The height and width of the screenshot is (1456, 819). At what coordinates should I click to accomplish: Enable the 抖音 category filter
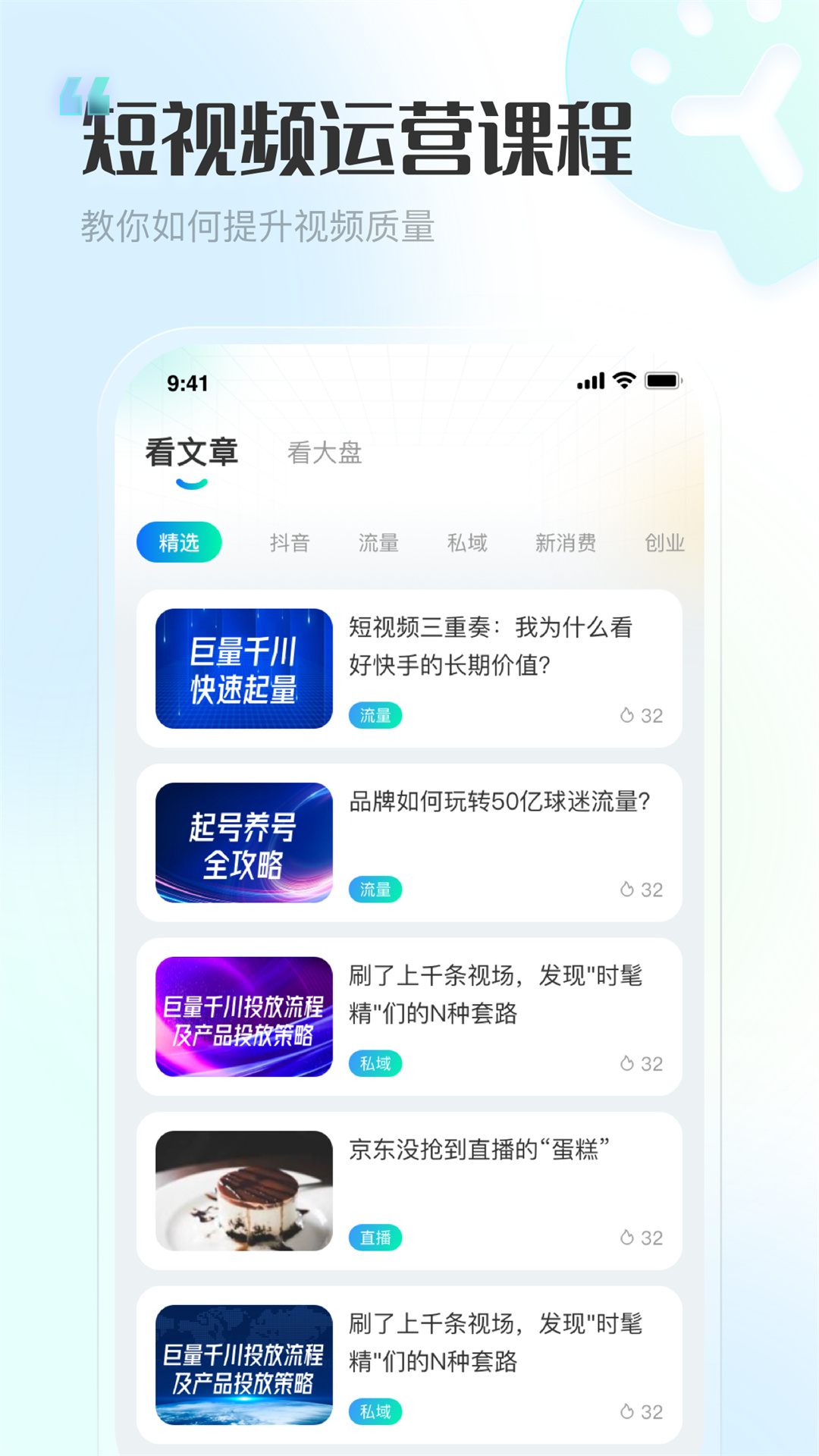pyautogui.click(x=290, y=542)
